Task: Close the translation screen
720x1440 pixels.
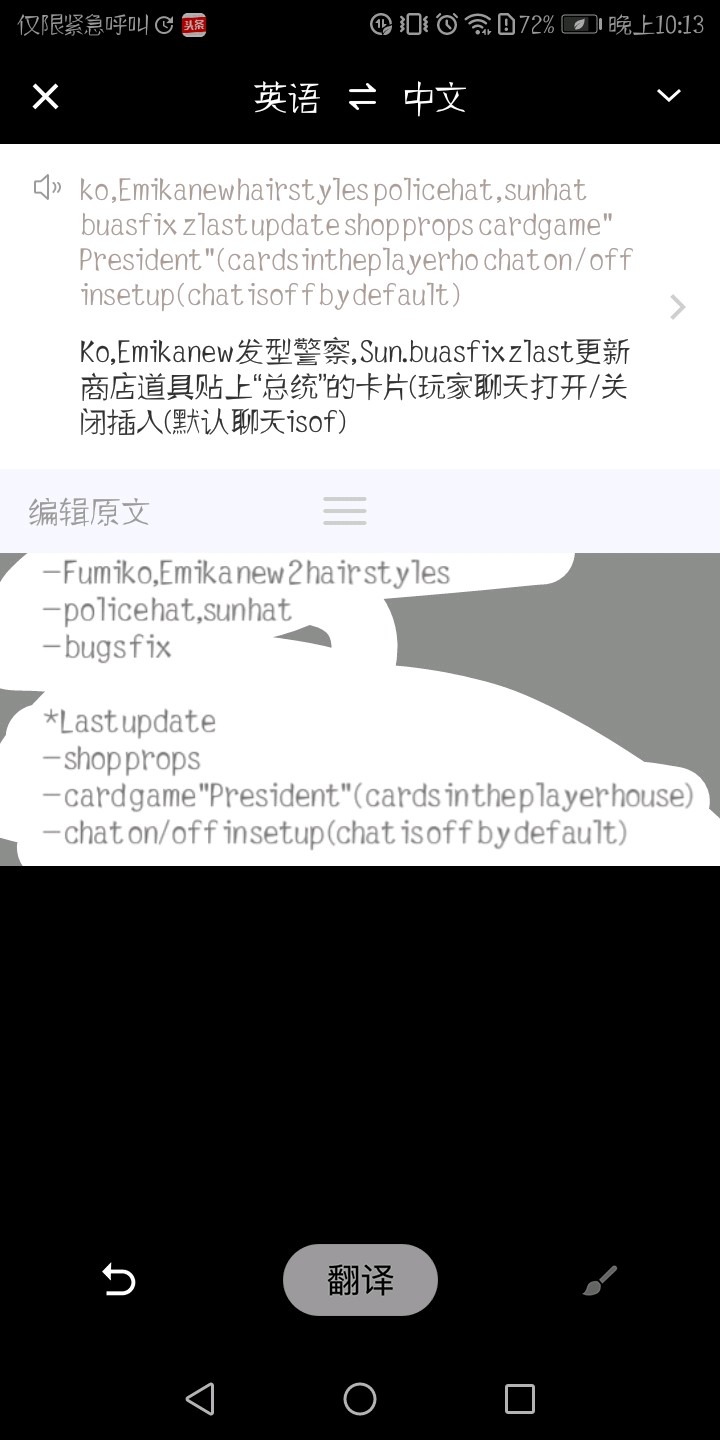Action: pos(45,97)
